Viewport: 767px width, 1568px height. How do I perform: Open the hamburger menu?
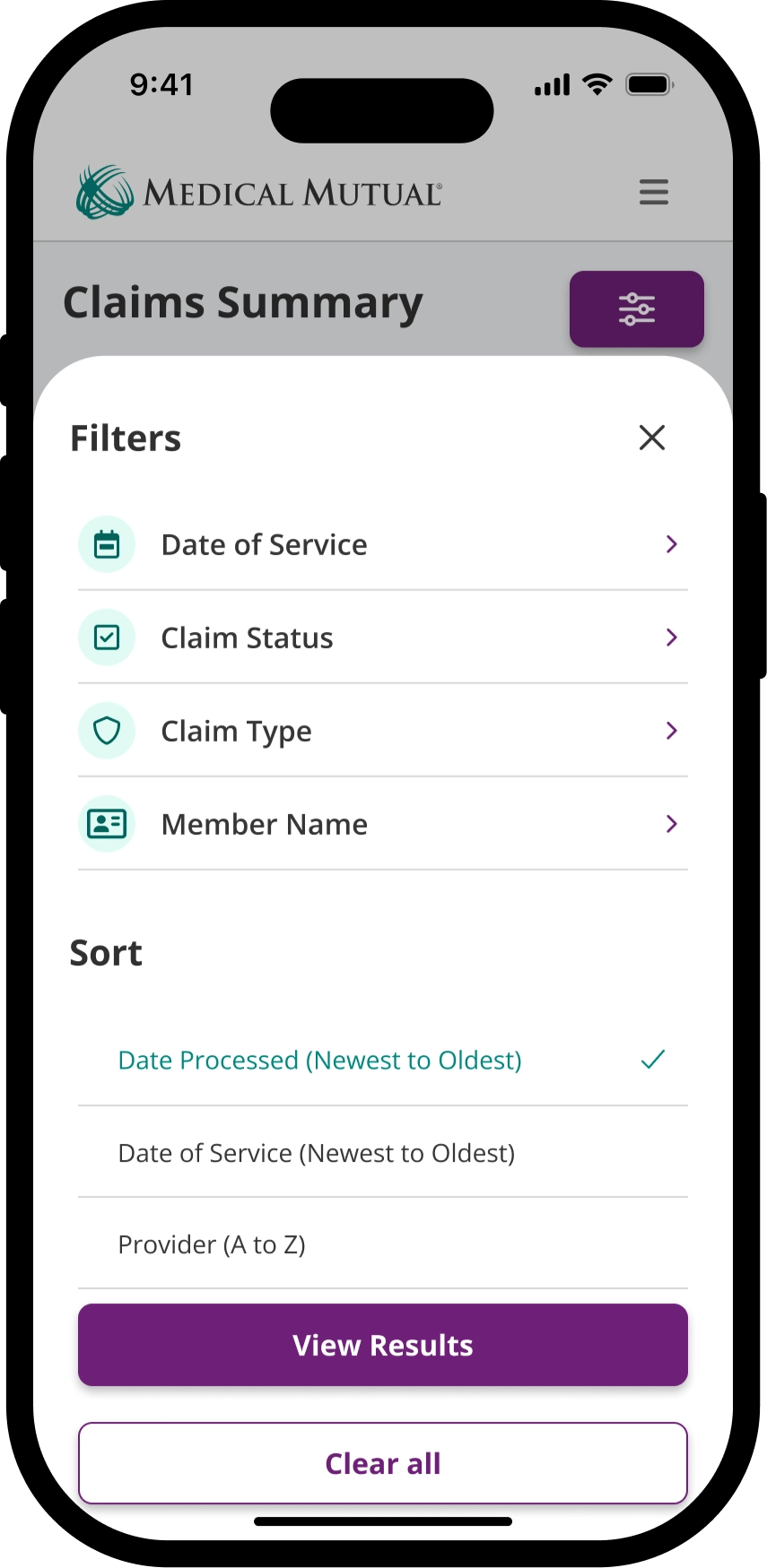point(653,192)
